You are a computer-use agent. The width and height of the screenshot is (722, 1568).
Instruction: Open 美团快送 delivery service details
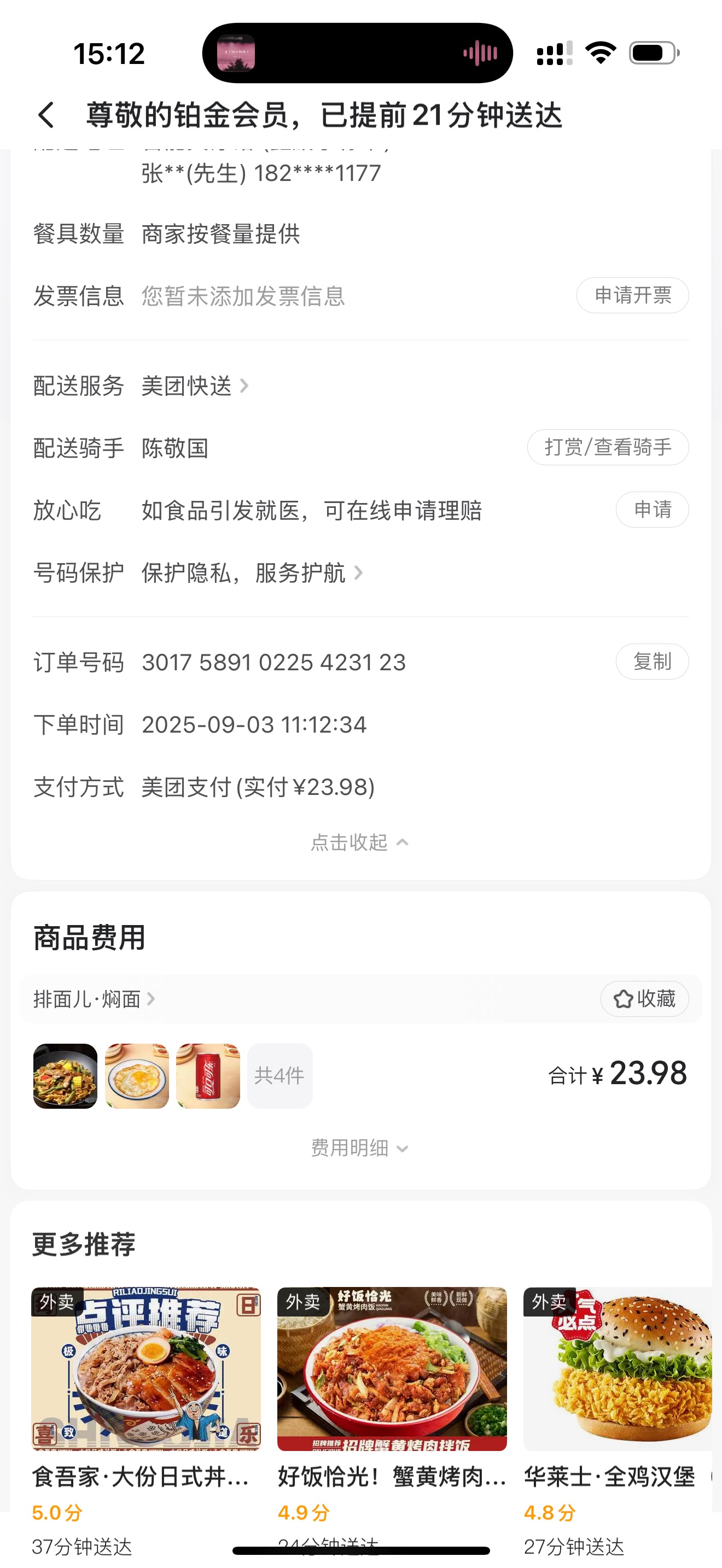(x=195, y=386)
